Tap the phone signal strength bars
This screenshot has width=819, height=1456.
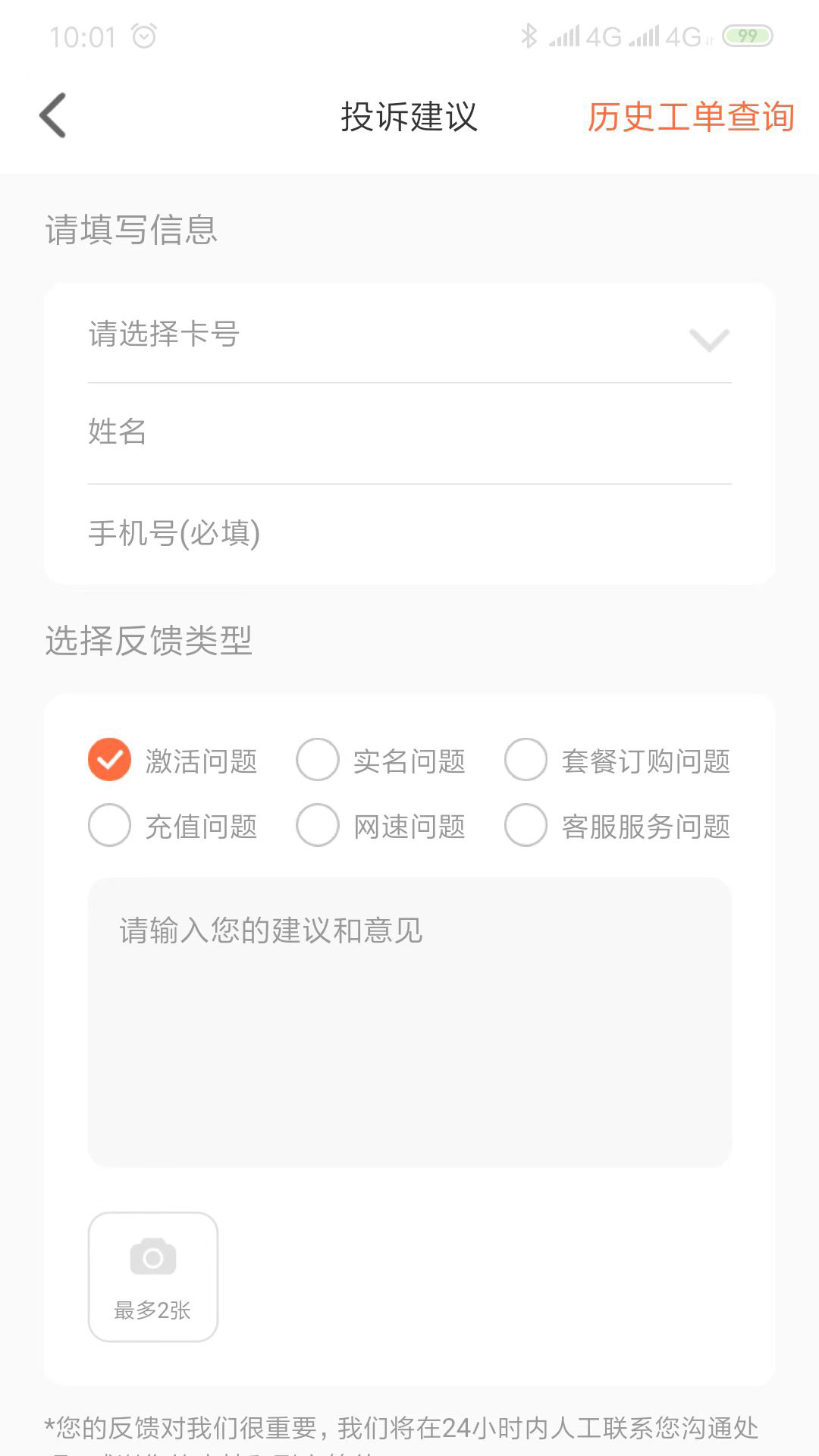[x=565, y=36]
